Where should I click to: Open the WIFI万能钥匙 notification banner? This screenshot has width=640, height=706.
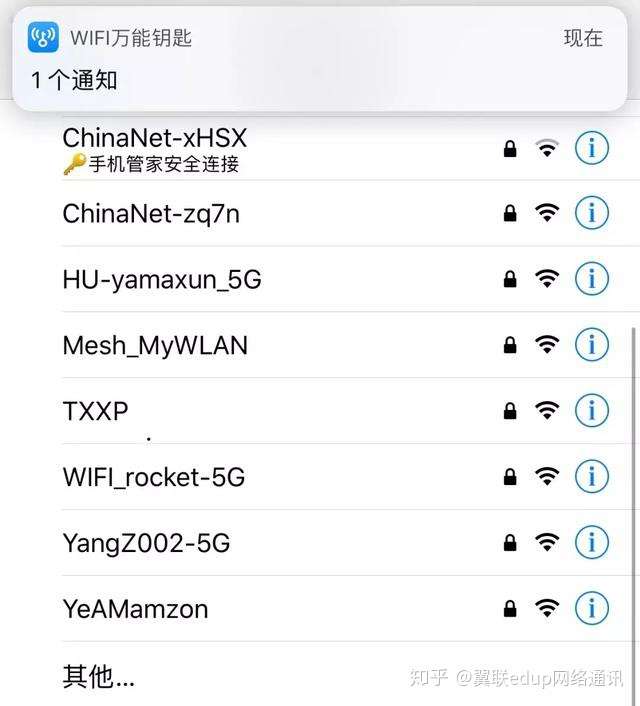320,60
